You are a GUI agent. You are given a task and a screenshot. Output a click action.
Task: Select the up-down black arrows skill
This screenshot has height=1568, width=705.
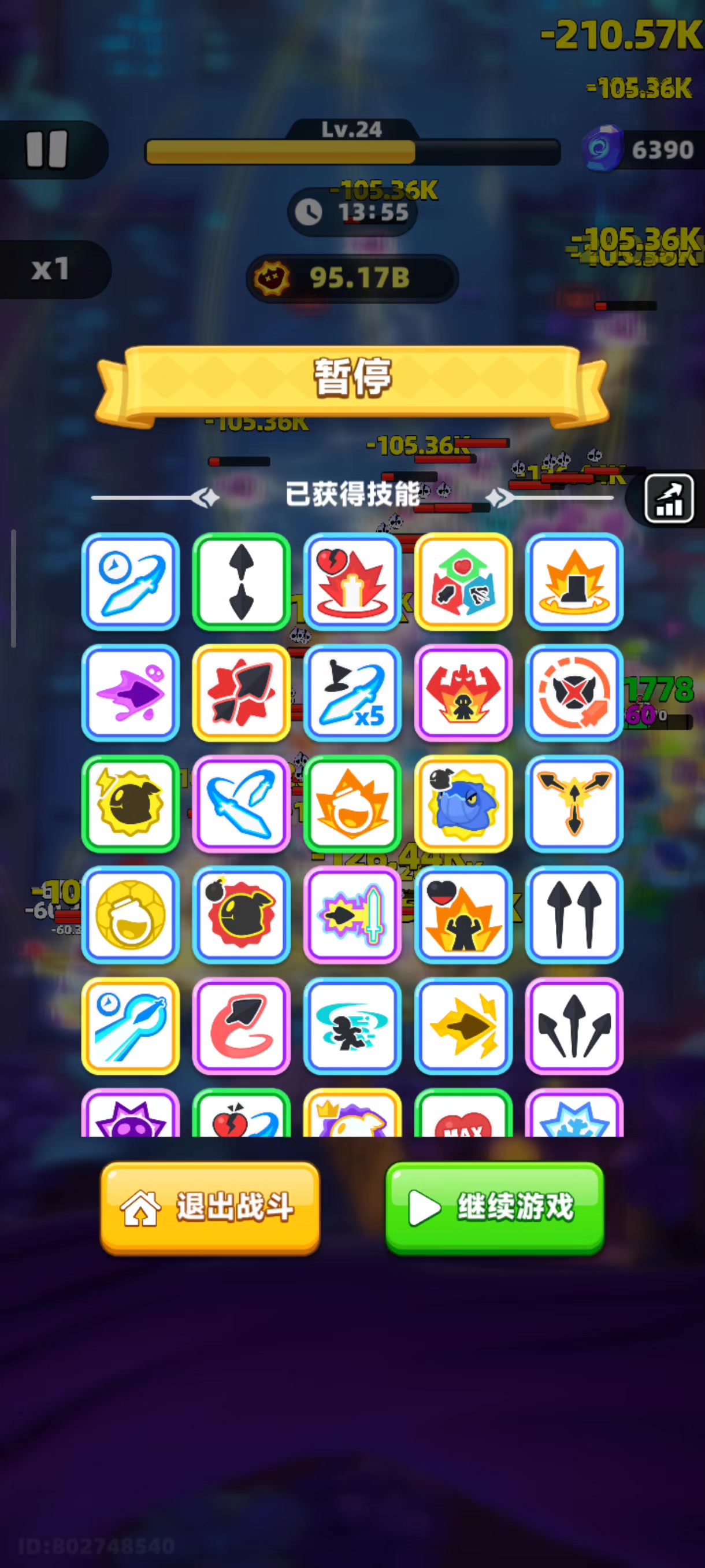click(x=241, y=581)
